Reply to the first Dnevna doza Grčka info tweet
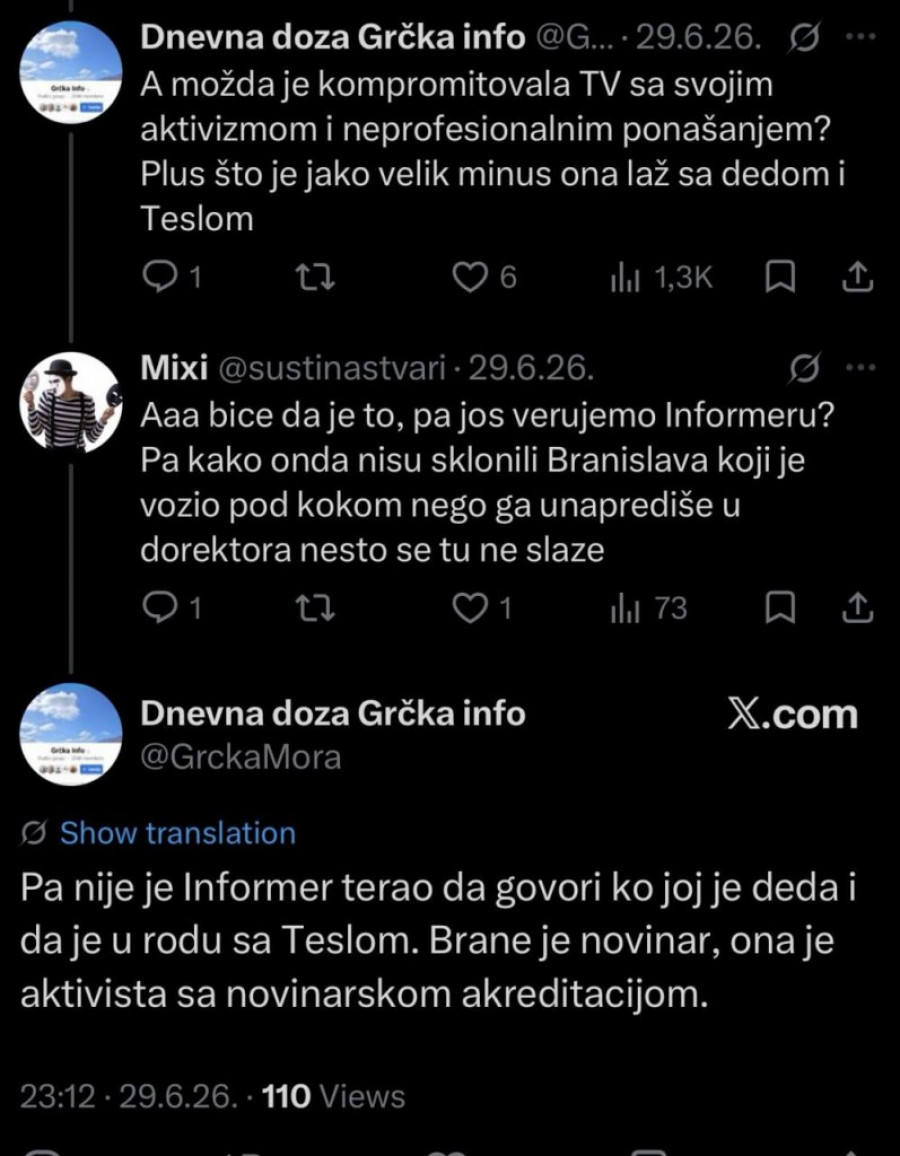This screenshot has width=900, height=1156. pyautogui.click(x=171, y=277)
